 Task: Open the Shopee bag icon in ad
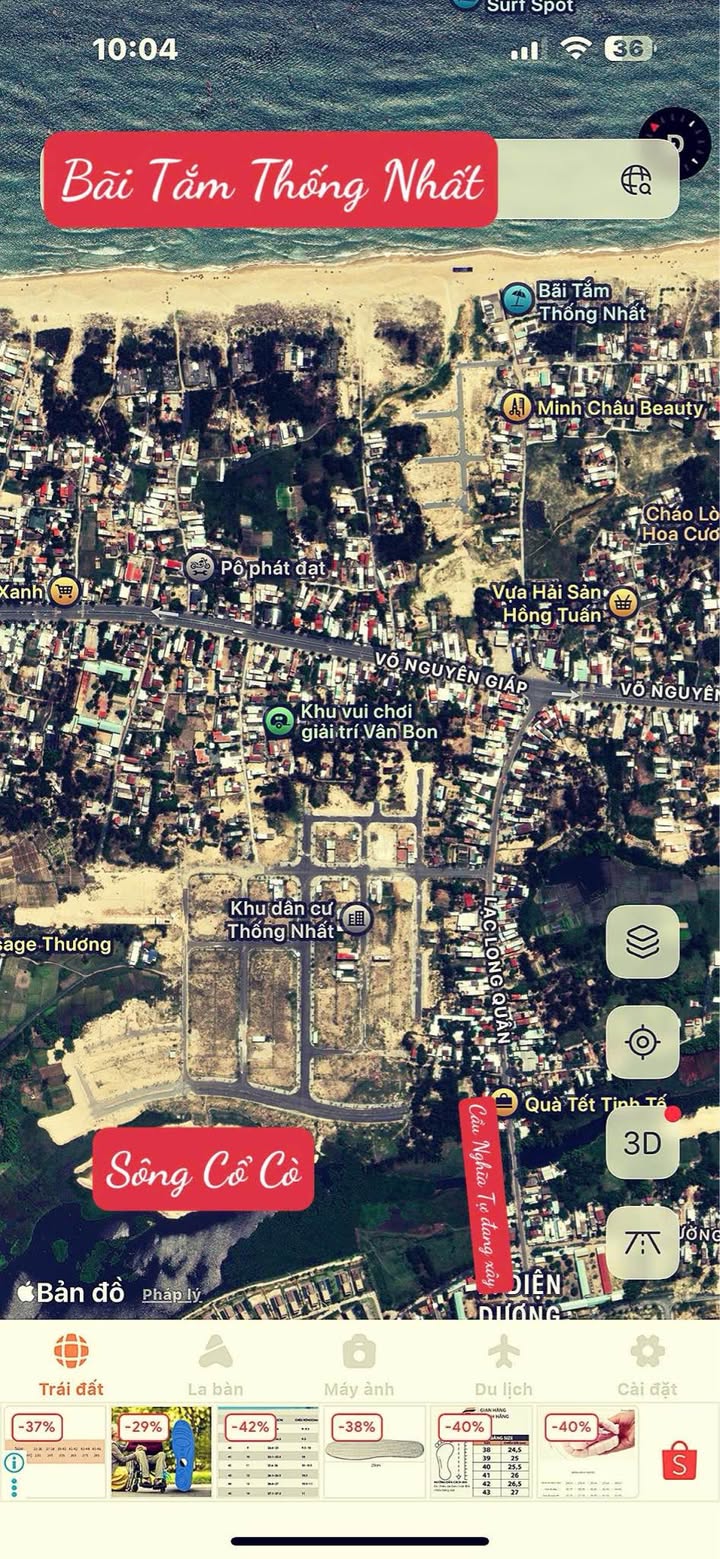point(678,1460)
